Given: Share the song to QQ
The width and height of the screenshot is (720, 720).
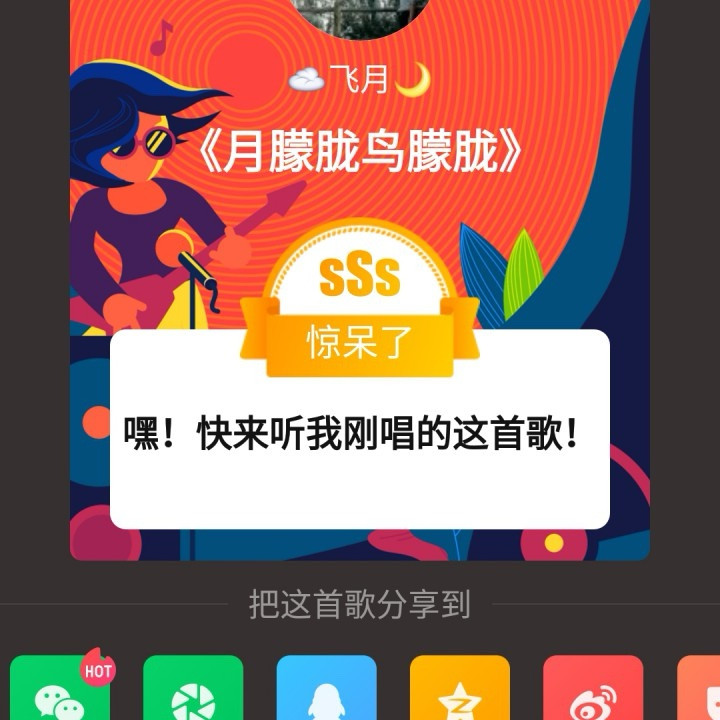Looking at the screenshot, I should point(326,690).
